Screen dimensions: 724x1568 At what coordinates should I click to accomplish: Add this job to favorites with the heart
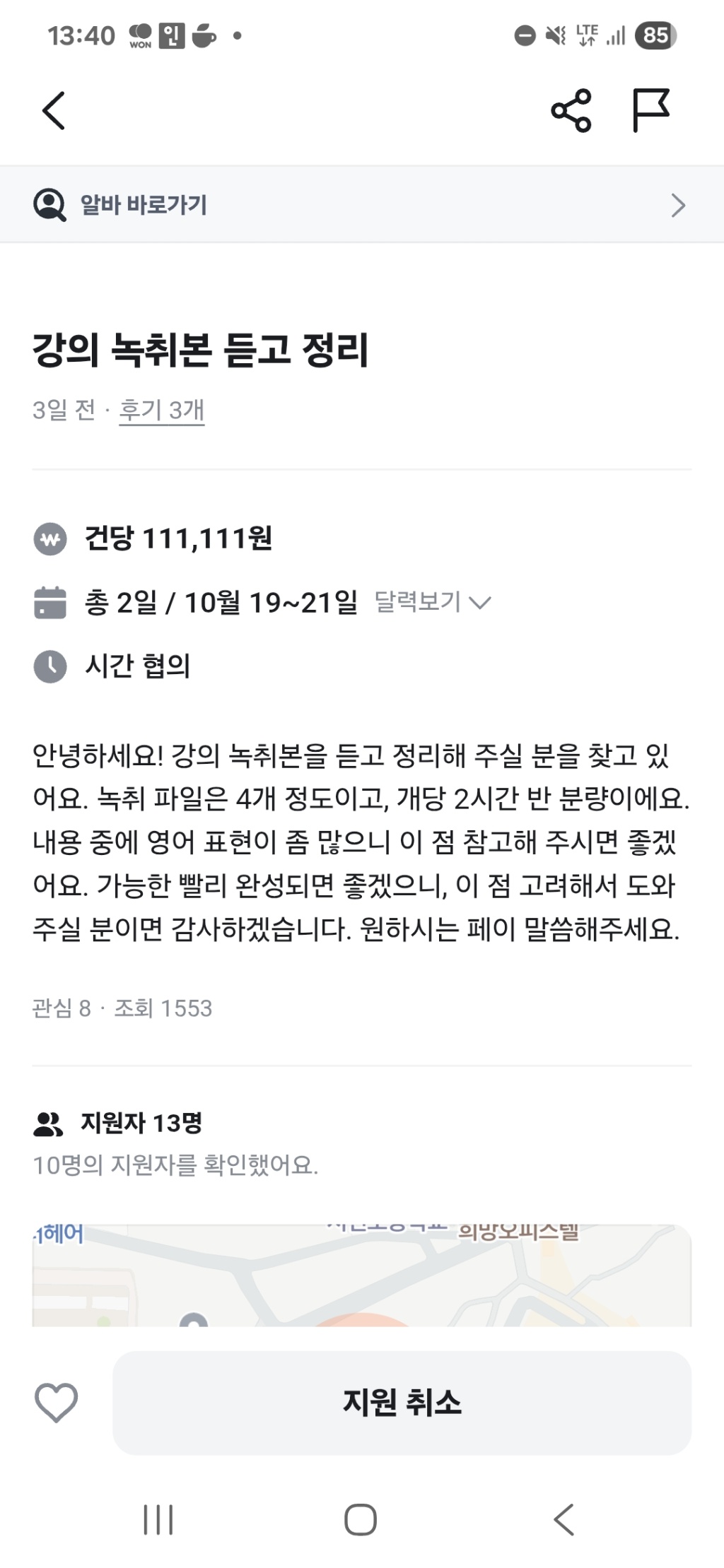pyautogui.click(x=57, y=1403)
